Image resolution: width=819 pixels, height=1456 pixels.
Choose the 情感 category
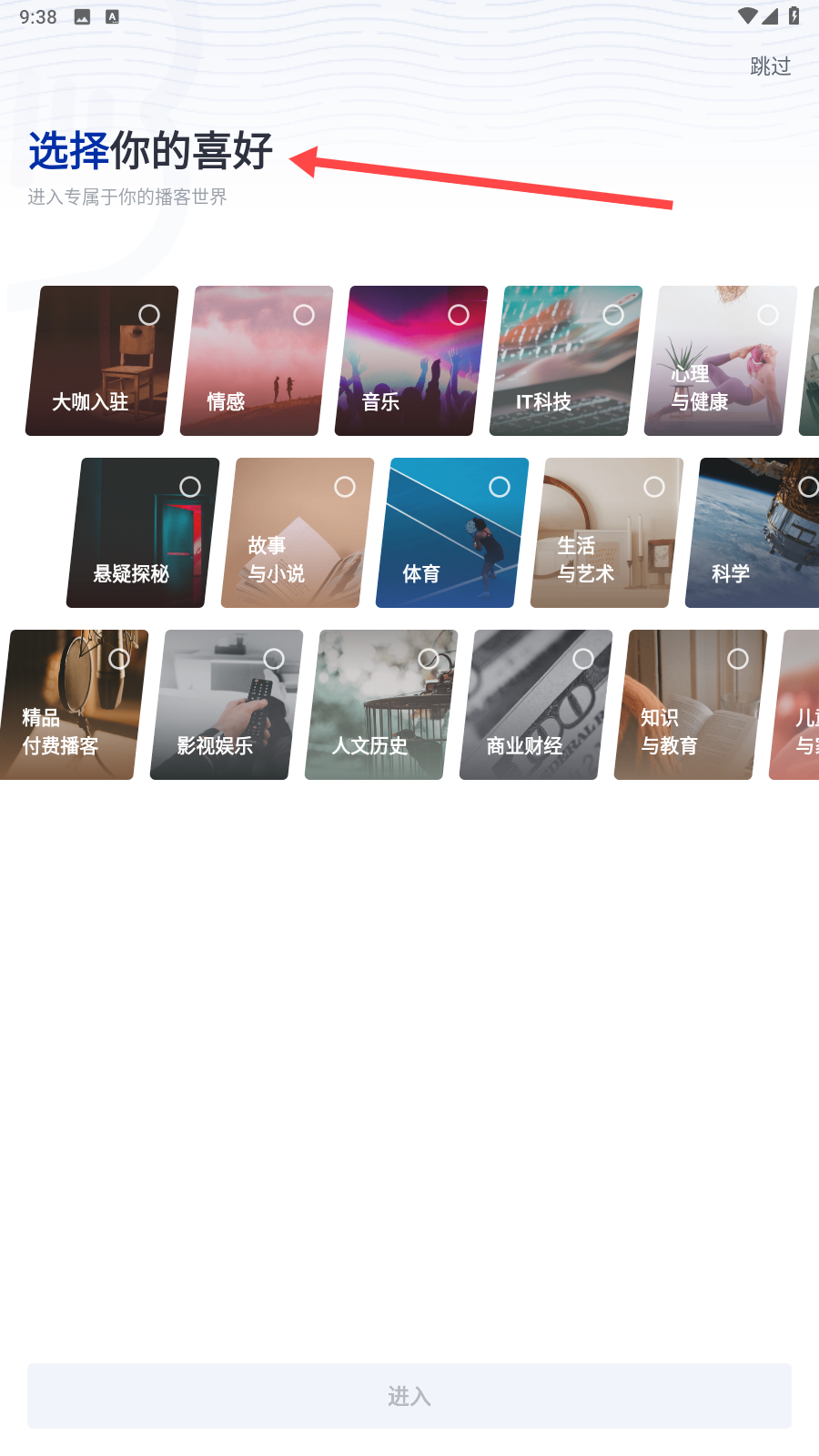pos(257,361)
